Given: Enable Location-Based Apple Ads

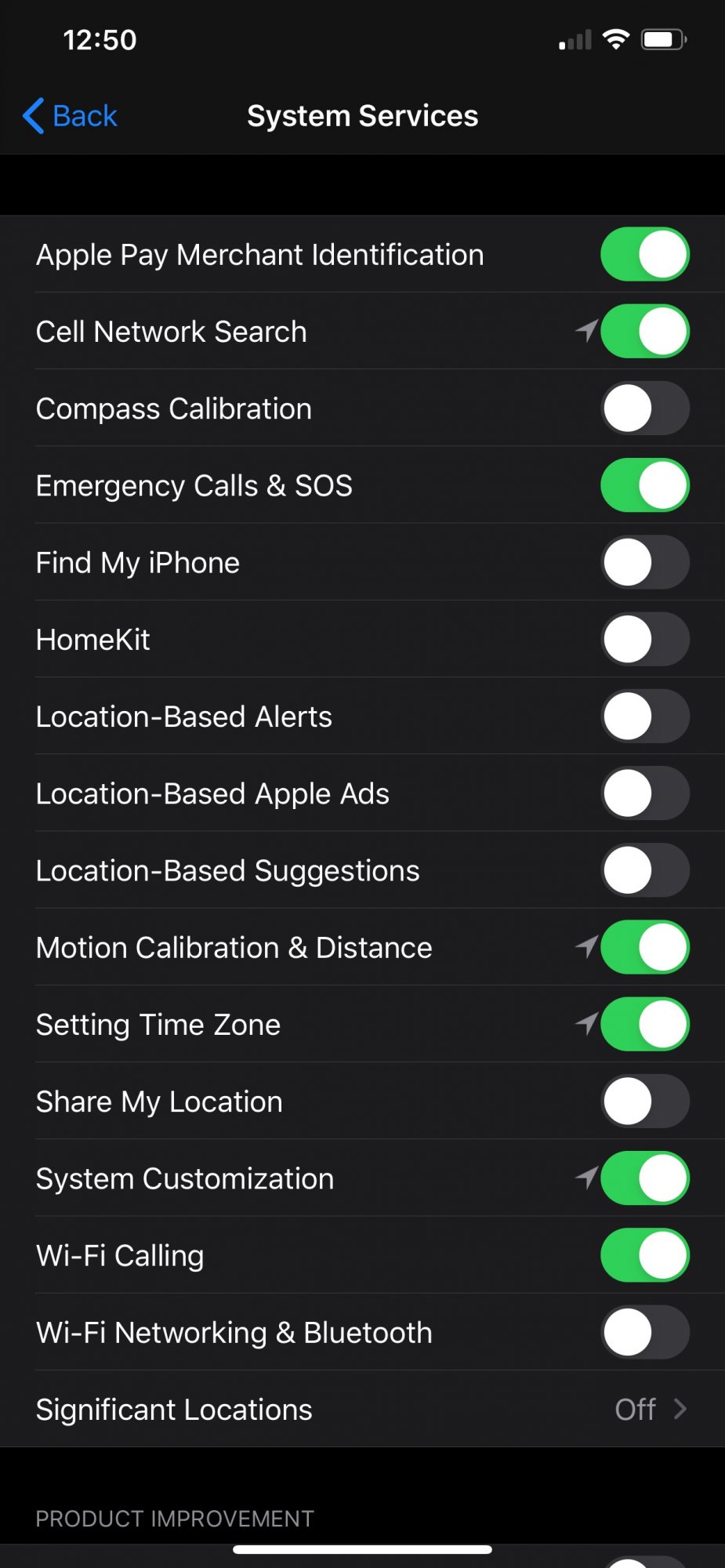Looking at the screenshot, I should 644,793.
